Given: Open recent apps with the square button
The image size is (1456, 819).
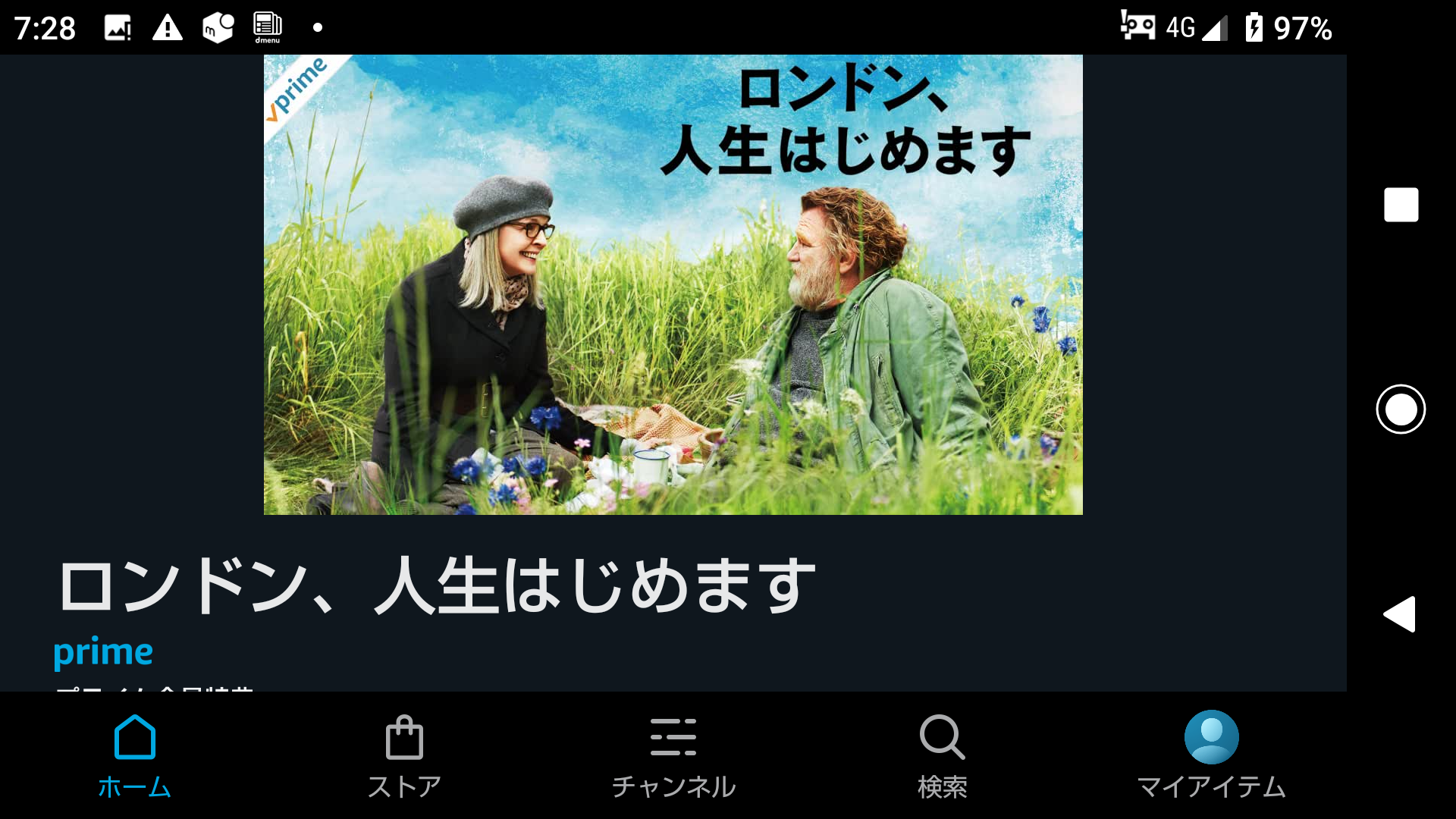Looking at the screenshot, I should coord(1400,205).
